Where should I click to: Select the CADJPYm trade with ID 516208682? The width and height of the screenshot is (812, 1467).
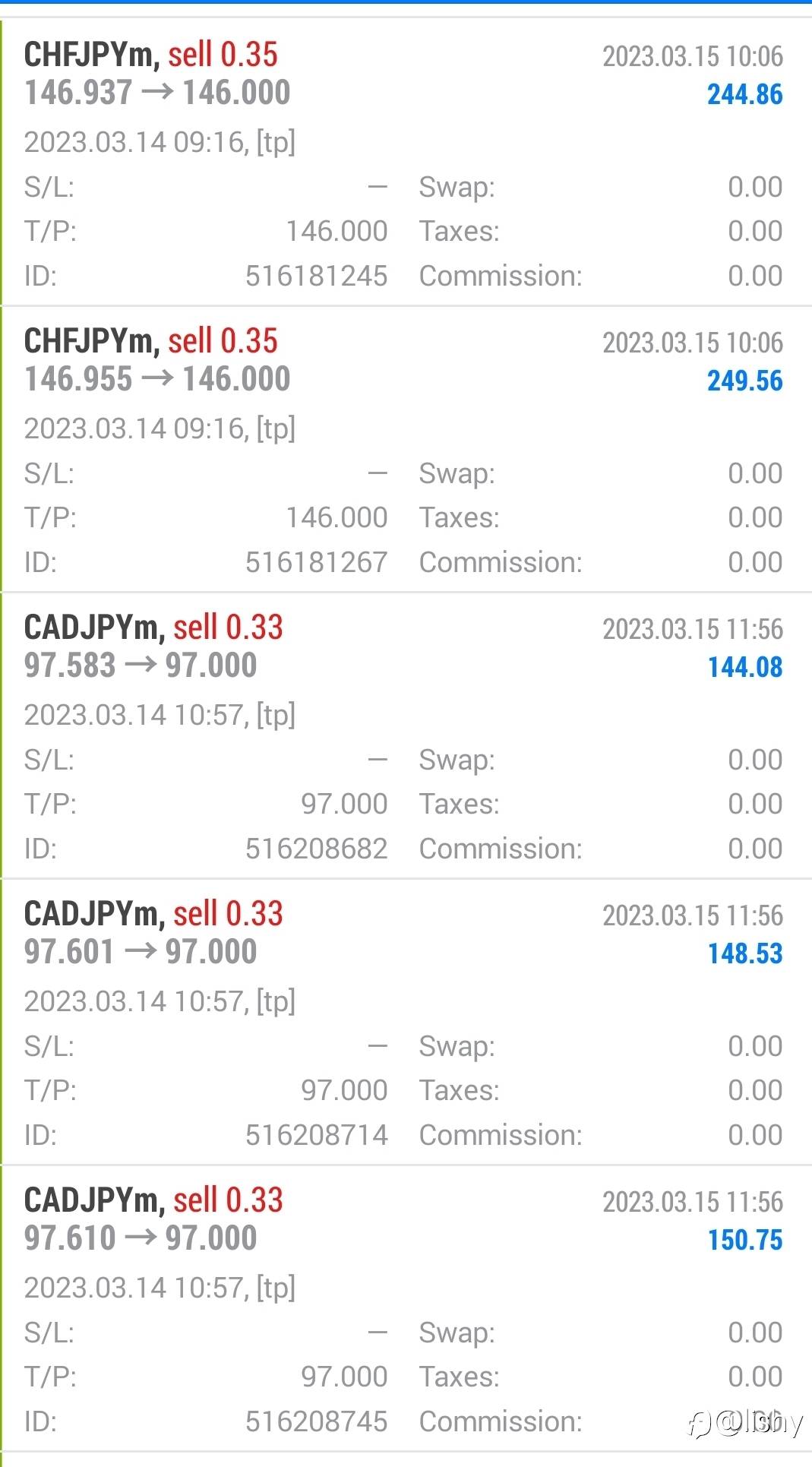click(406, 735)
